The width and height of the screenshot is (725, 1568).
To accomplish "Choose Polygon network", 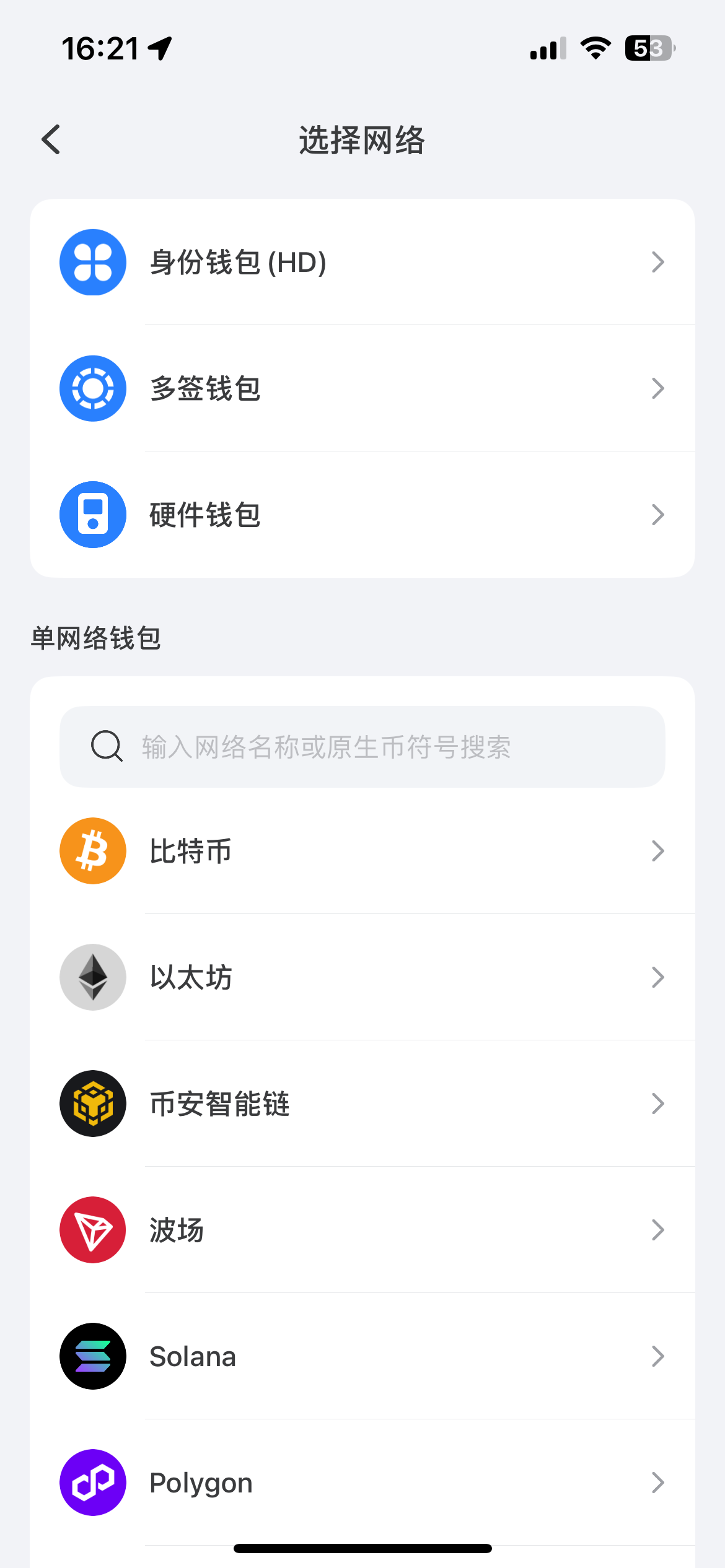I will [x=362, y=1483].
